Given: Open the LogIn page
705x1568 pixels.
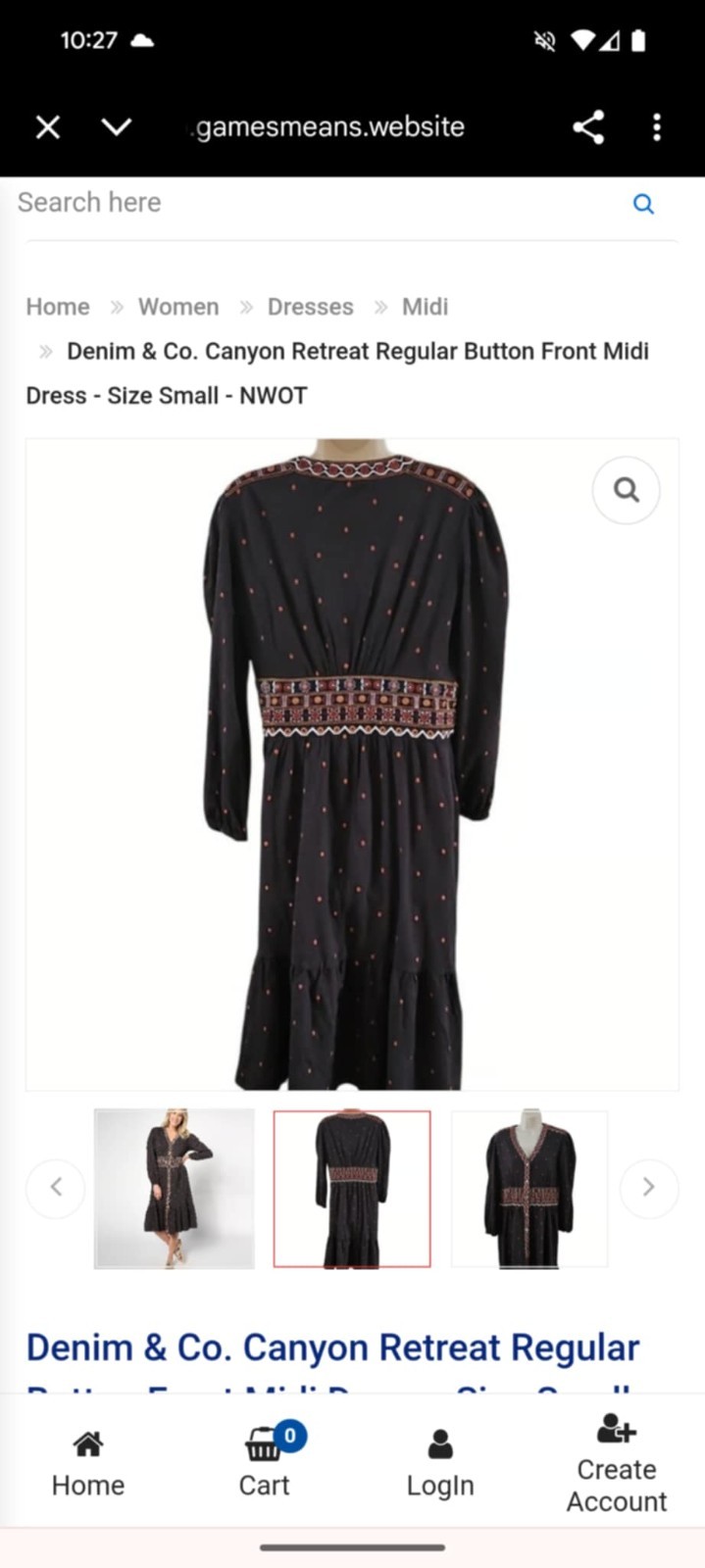Looking at the screenshot, I should (x=440, y=1464).
